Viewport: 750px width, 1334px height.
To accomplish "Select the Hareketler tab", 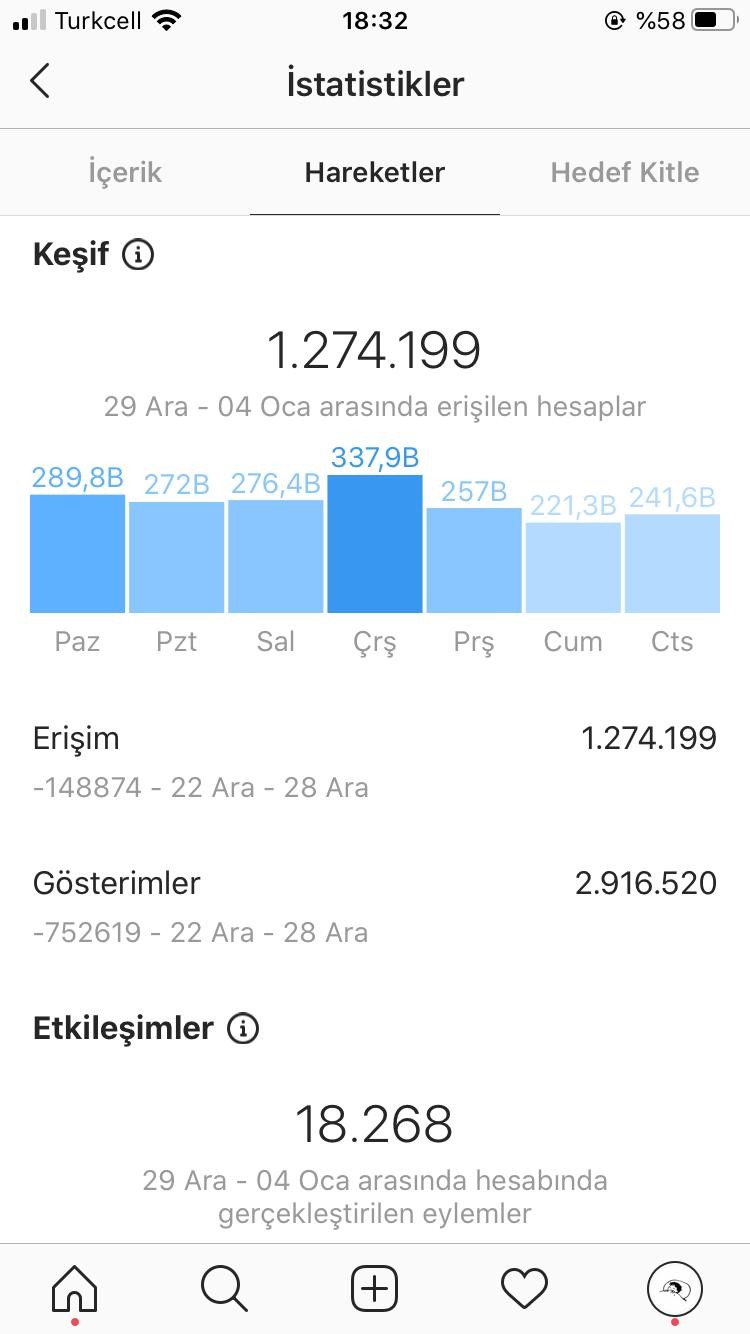I will (375, 172).
